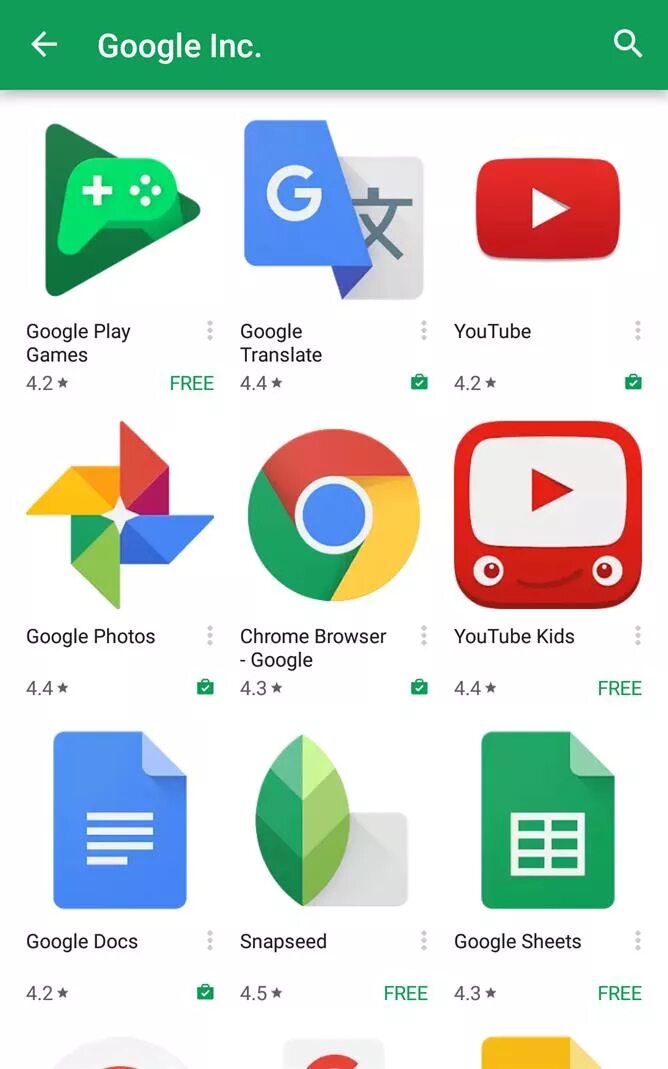The image size is (668, 1069).
Task: Open the Google Photos app card
Action: point(120,516)
